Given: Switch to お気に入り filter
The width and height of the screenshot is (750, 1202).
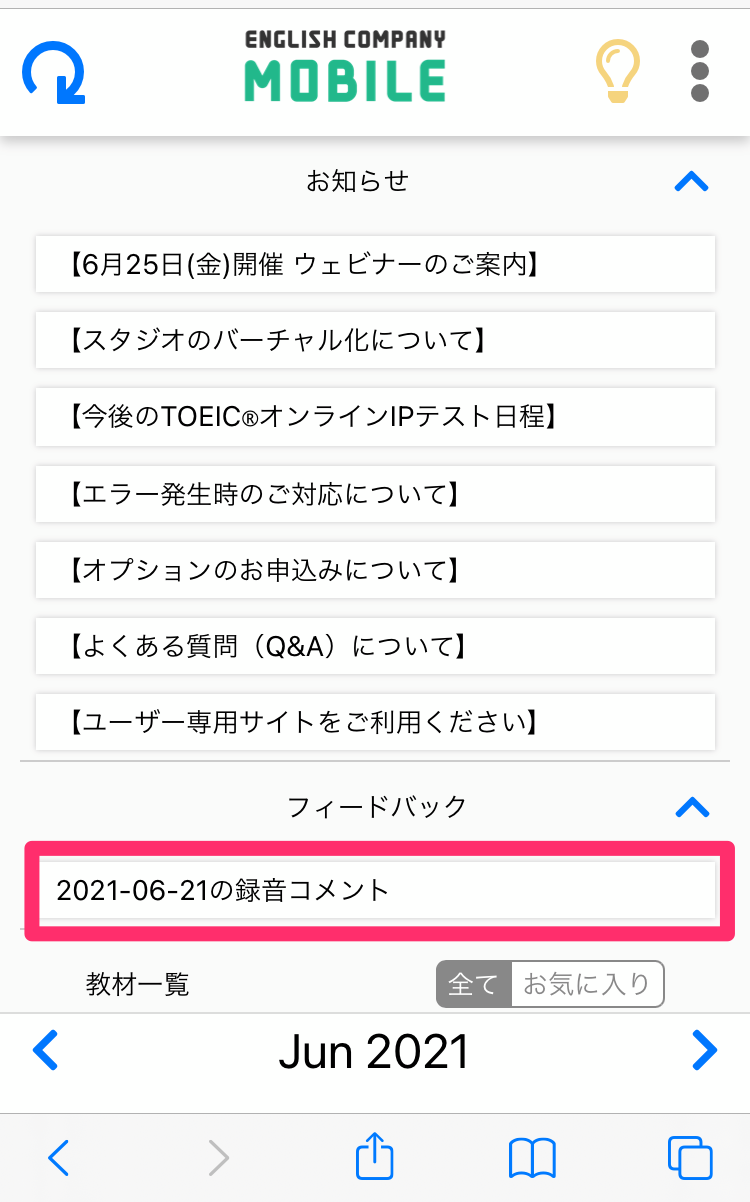Looking at the screenshot, I should click(x=587, y=984).
